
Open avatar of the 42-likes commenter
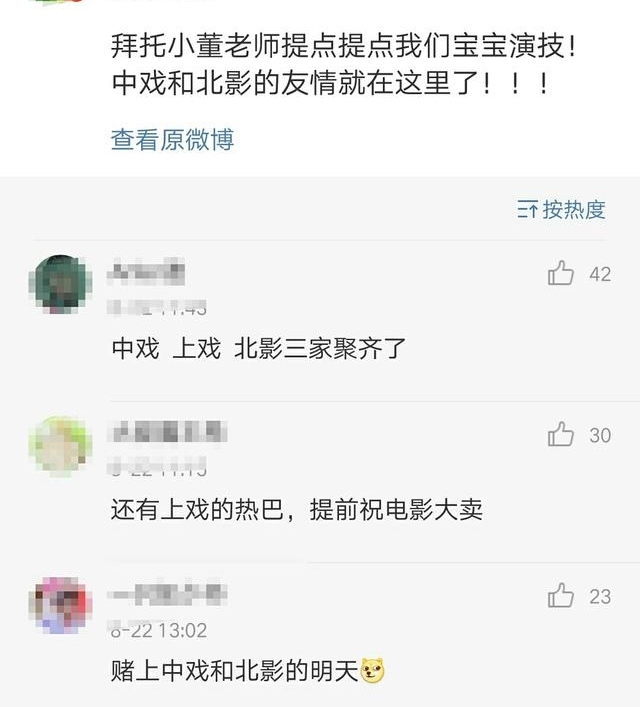pyautogui.click(x=61, y=285)
